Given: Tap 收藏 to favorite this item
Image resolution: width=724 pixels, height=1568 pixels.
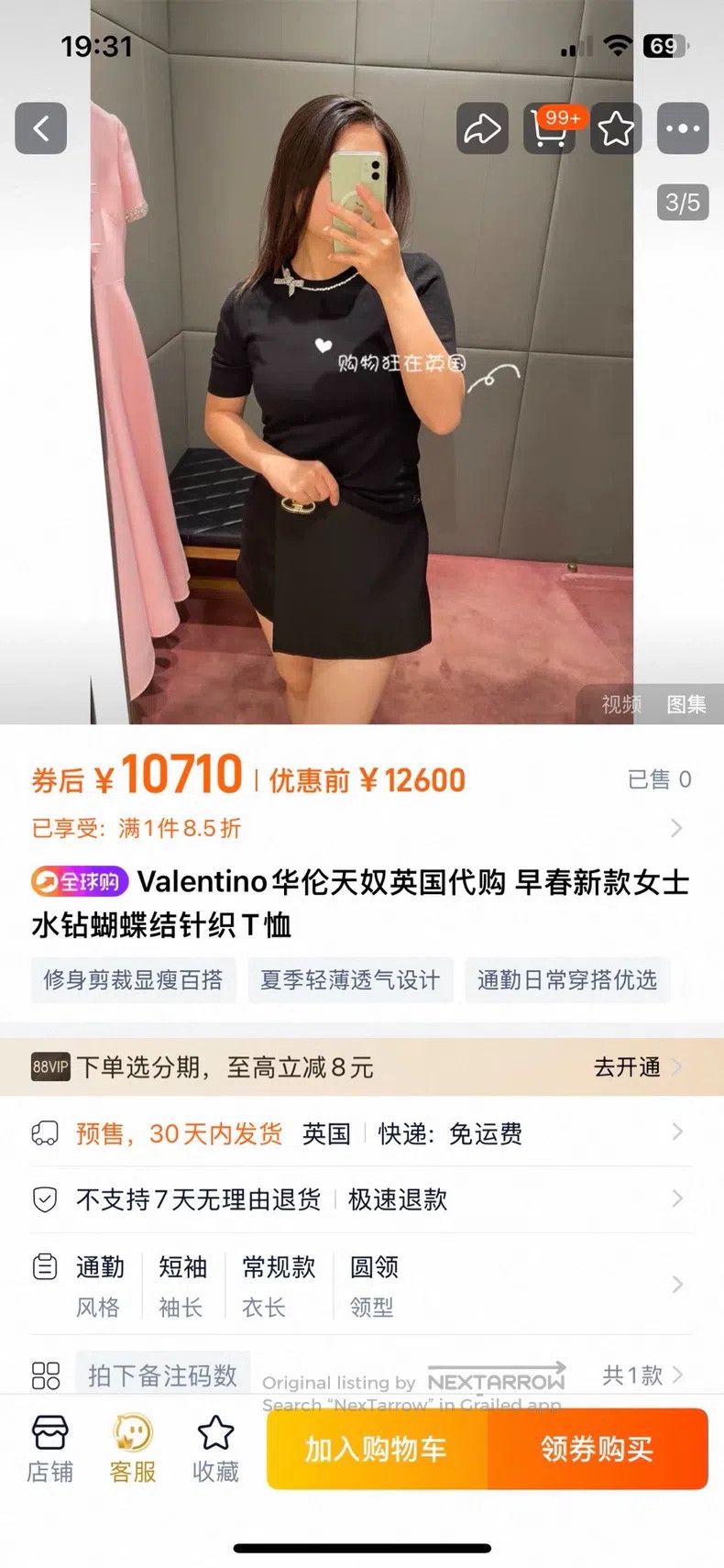Looking at the screenshot, I should point(215,1450).
